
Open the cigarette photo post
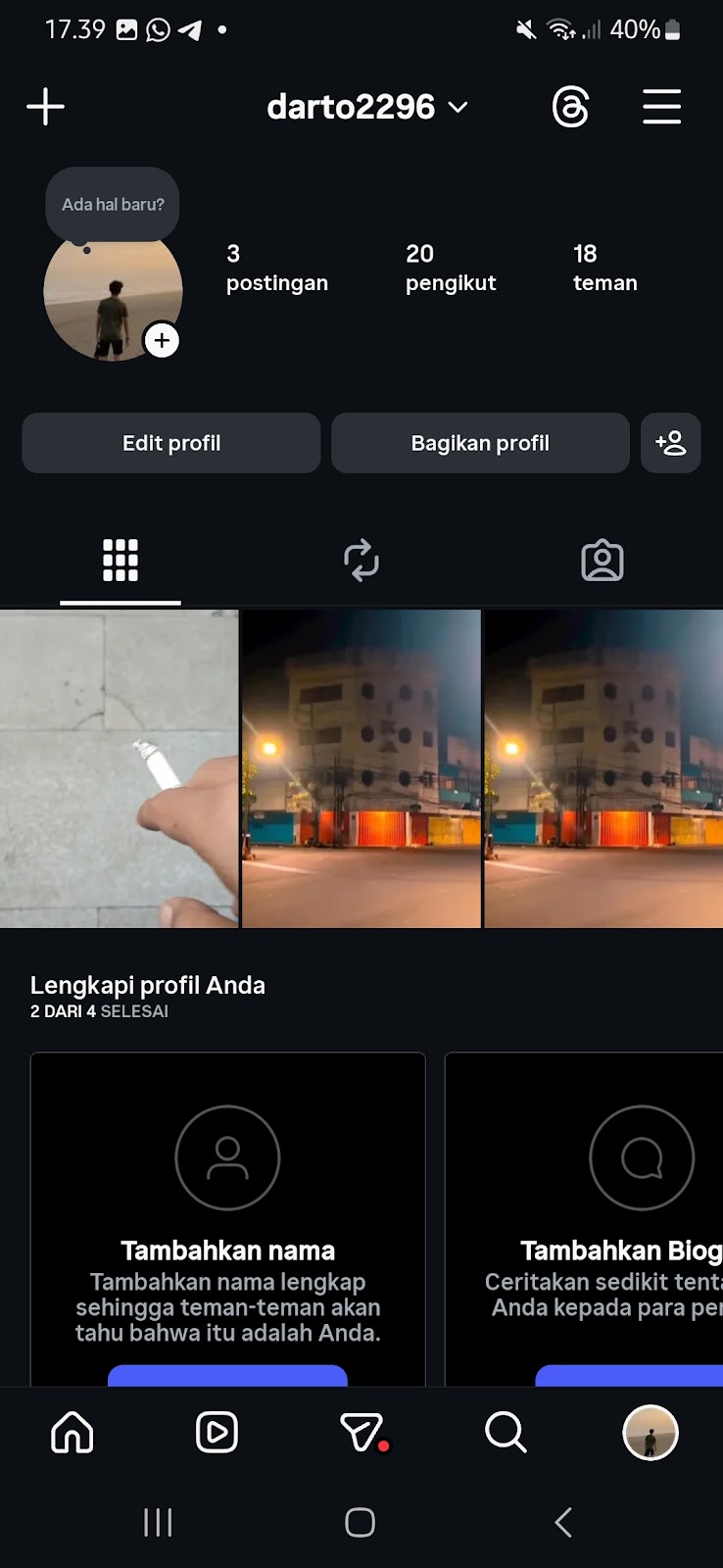(120, 768)
